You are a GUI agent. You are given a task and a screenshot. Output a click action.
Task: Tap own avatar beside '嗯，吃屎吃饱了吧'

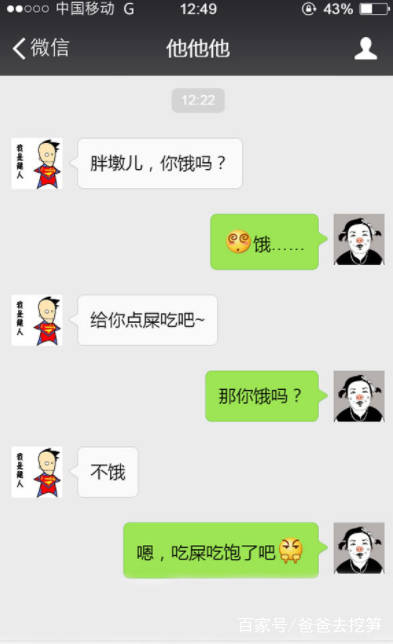[359, 548]
